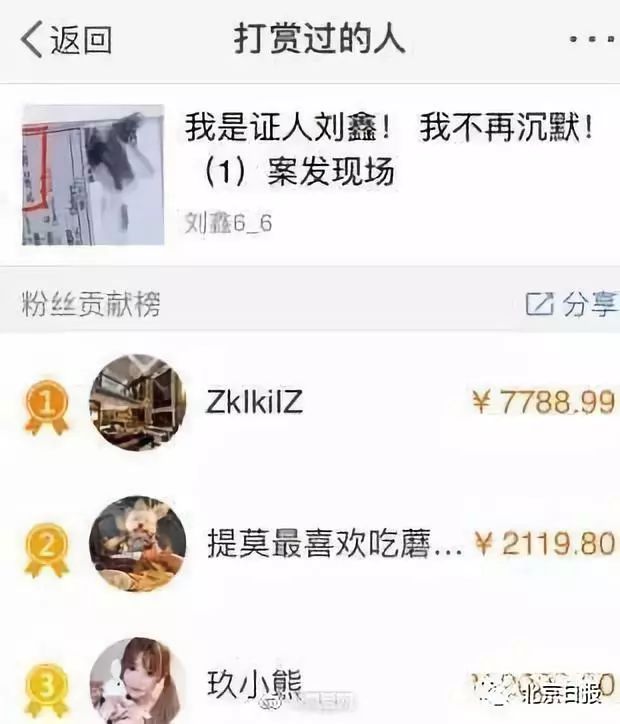Share the fan contribution ranking via 分享
Image resolution: width=620 pixels, height=724 pixels.
tap(571, 304)
